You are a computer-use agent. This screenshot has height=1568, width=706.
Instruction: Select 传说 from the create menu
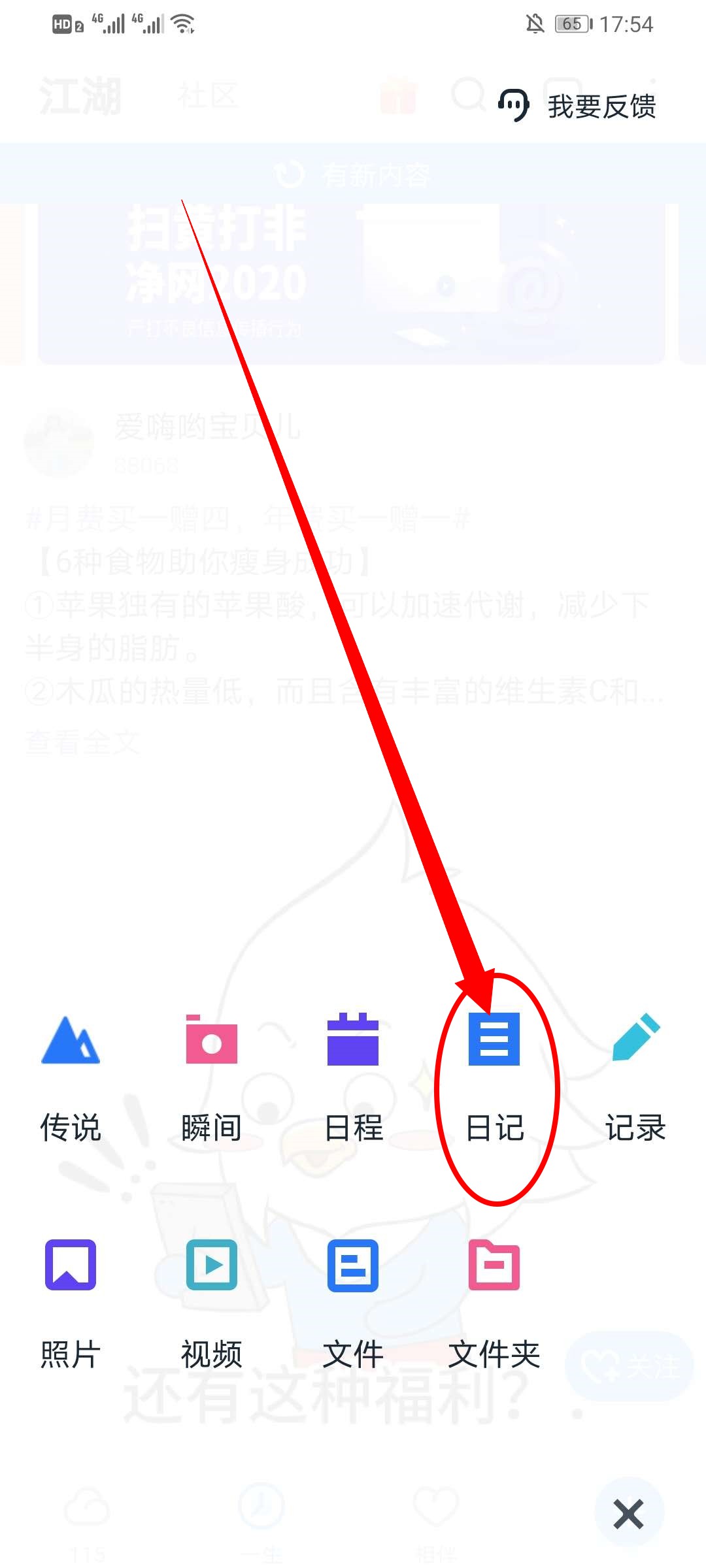[x=71, y=1071]
